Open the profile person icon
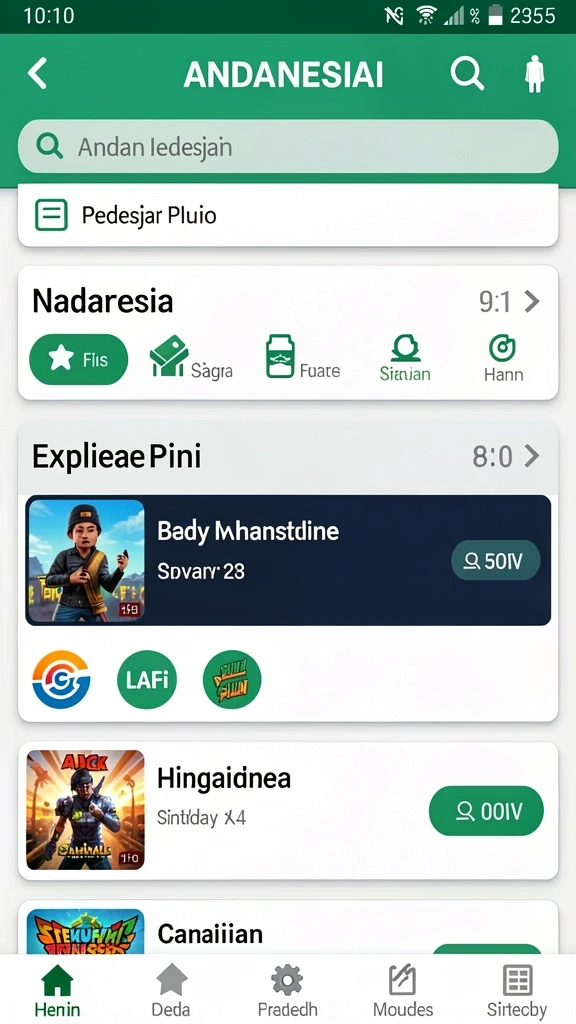Image resolution: width=576 pixels, height=1024 pixels. click(x=534, y=73)
